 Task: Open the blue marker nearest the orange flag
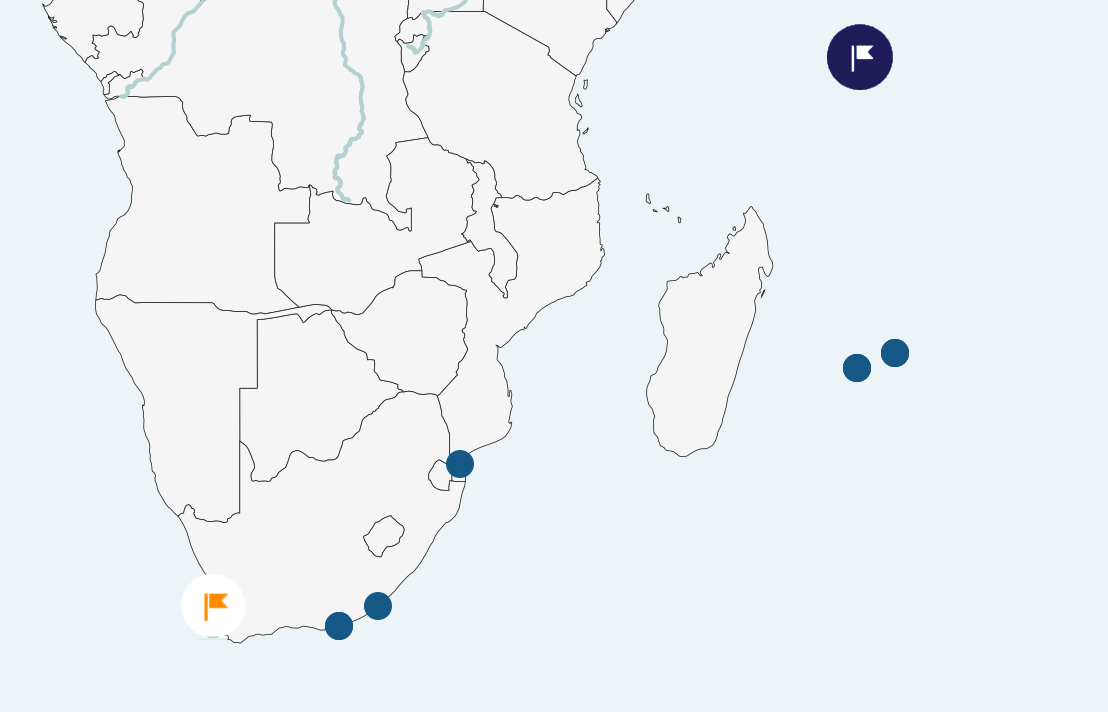pos(339,626)
